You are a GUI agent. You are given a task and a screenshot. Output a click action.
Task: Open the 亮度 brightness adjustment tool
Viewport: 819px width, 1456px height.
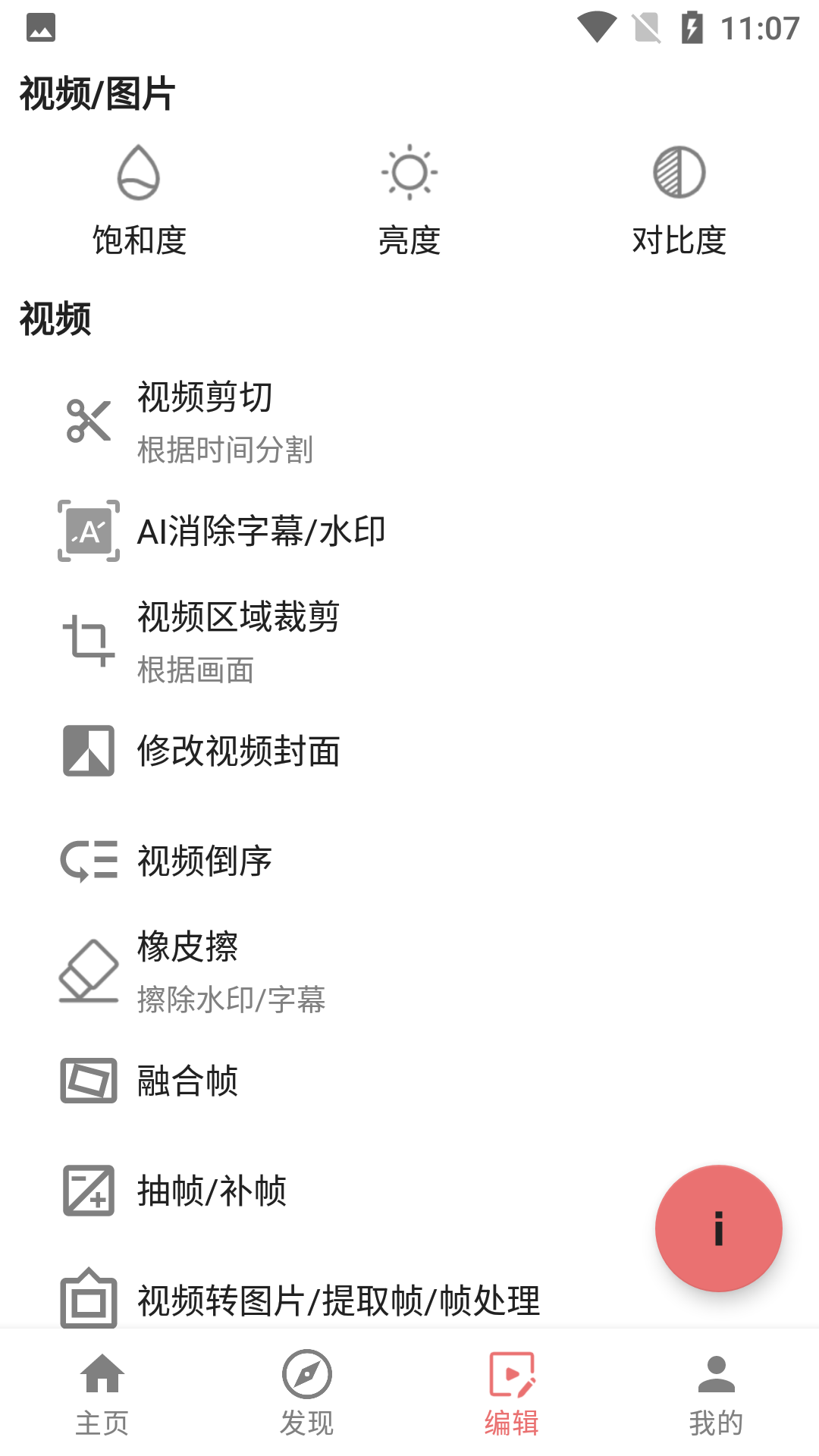[x=409, y=171]
